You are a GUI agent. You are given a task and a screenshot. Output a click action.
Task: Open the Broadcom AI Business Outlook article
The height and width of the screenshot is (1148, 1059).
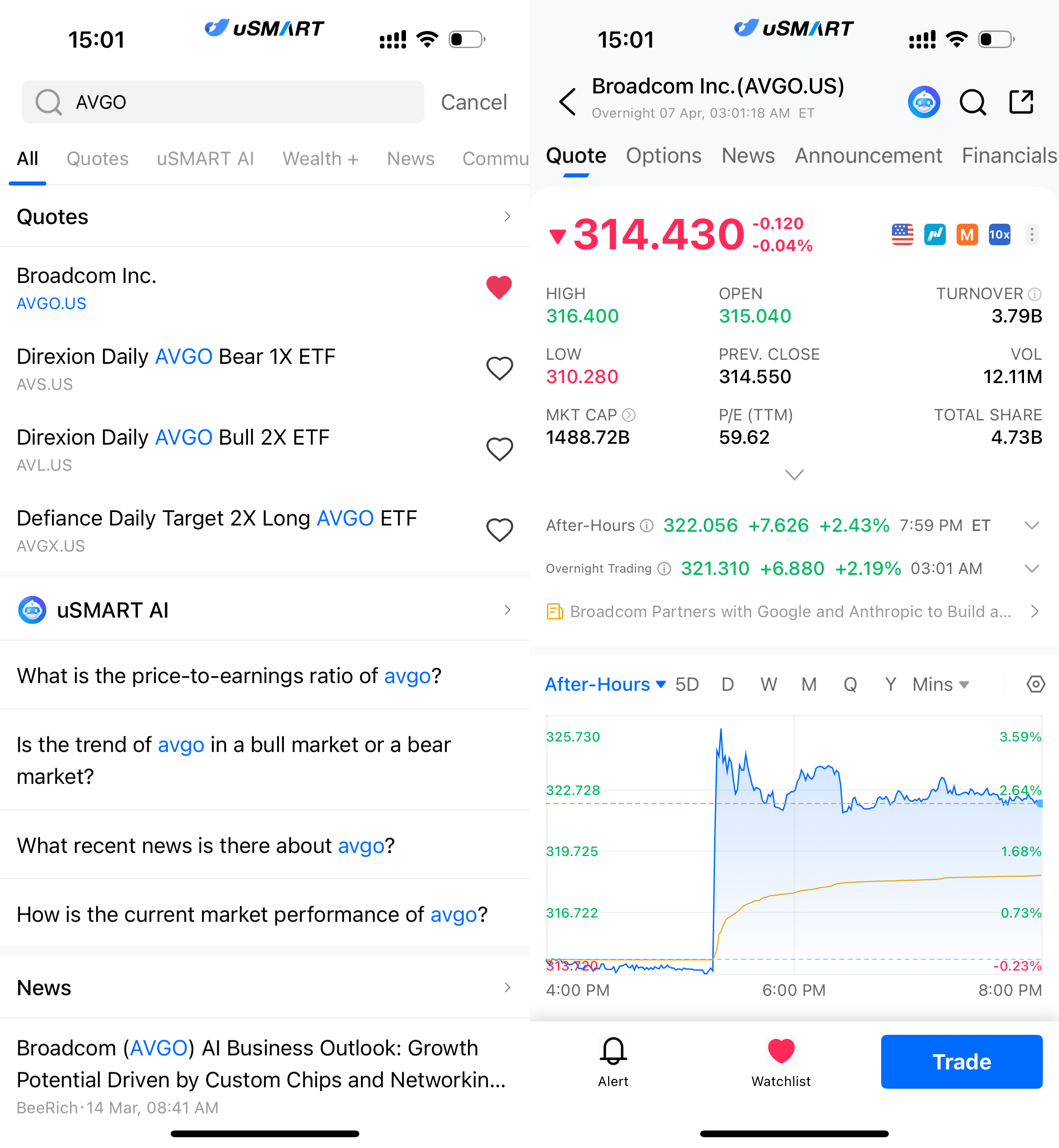261,1064
